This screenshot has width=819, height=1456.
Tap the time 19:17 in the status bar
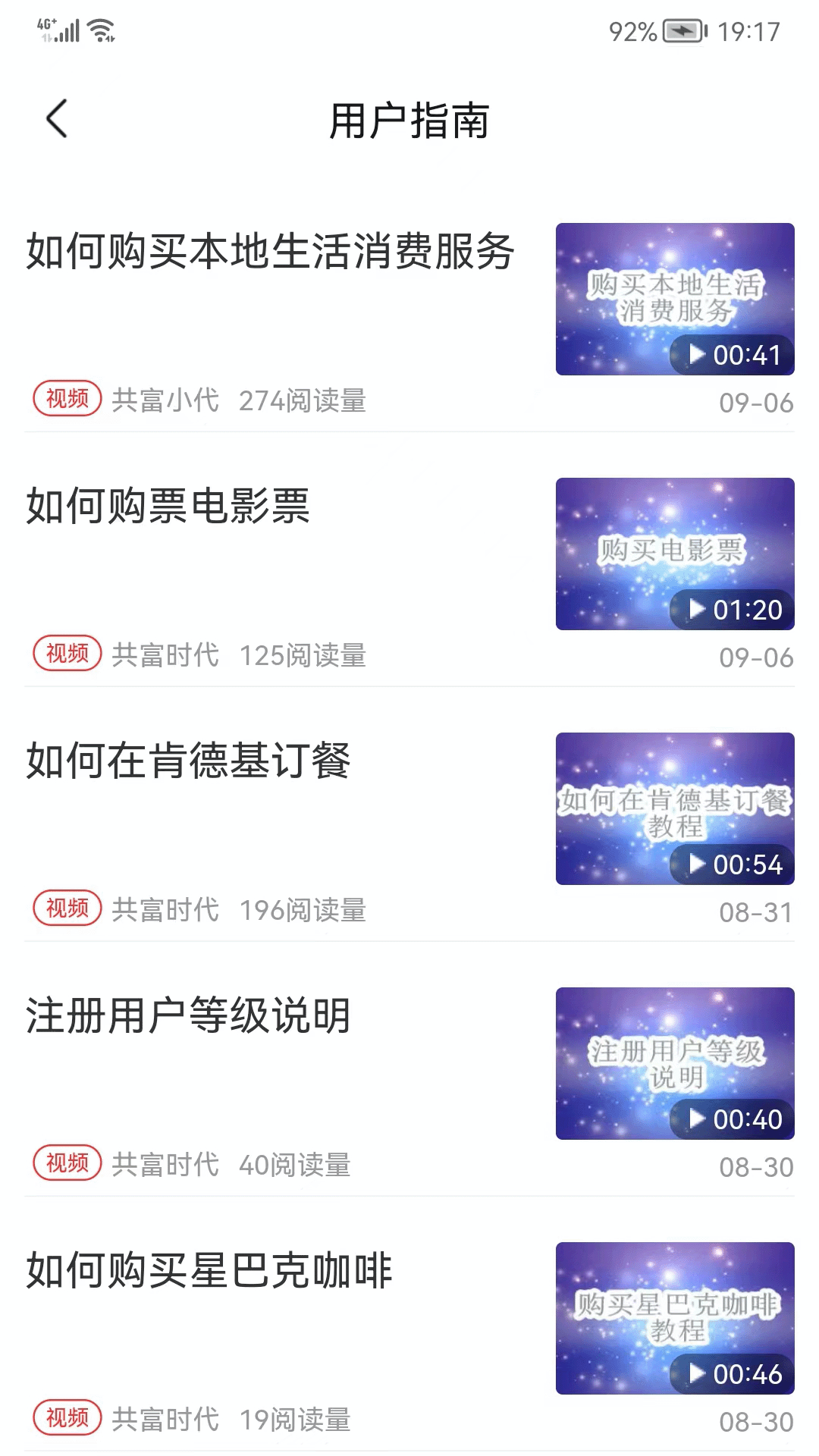pos(751,32)
